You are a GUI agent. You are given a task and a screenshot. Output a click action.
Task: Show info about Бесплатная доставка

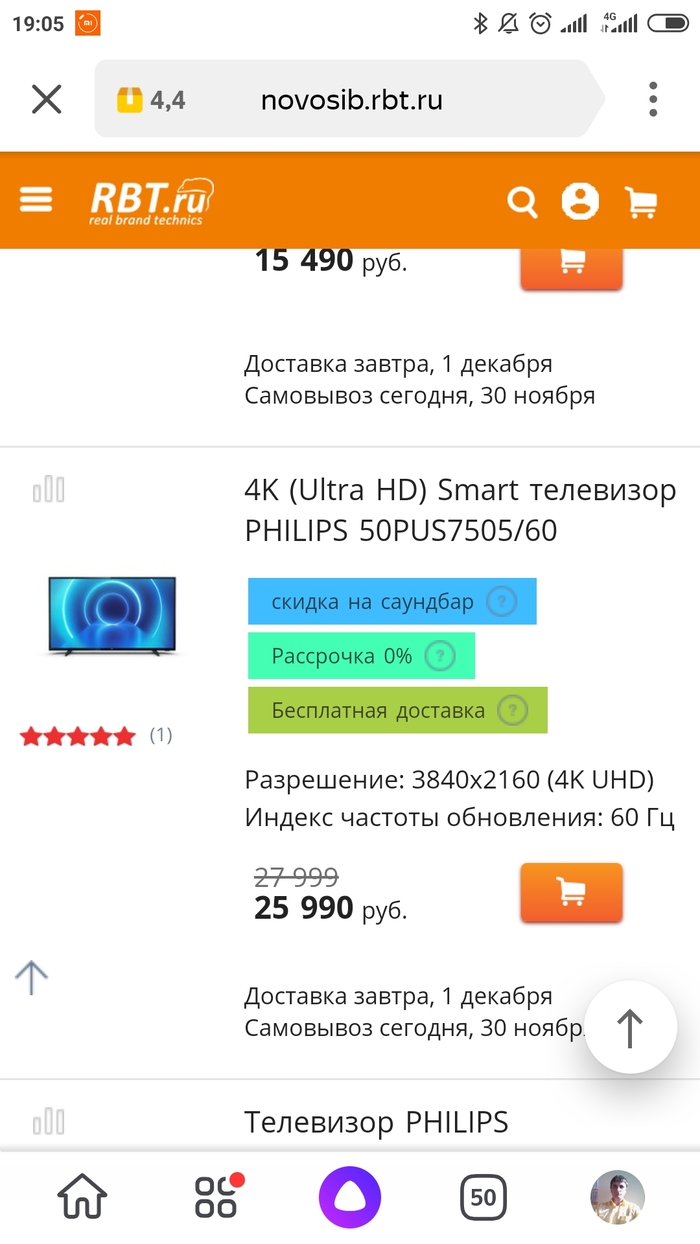[512, 711]
